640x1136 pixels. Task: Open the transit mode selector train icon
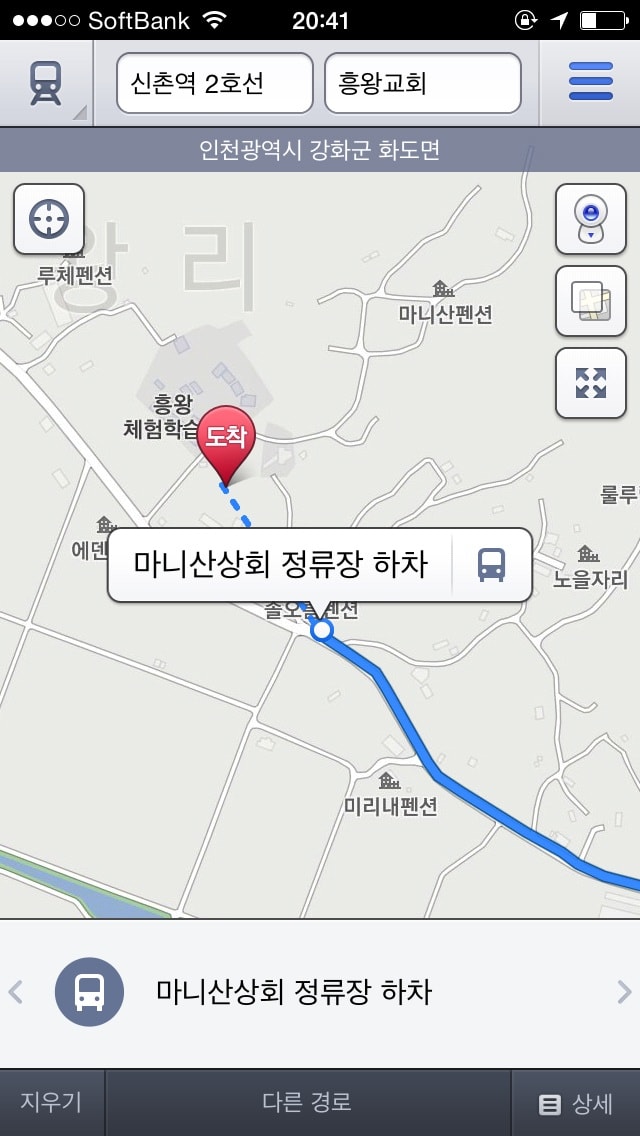46,83
